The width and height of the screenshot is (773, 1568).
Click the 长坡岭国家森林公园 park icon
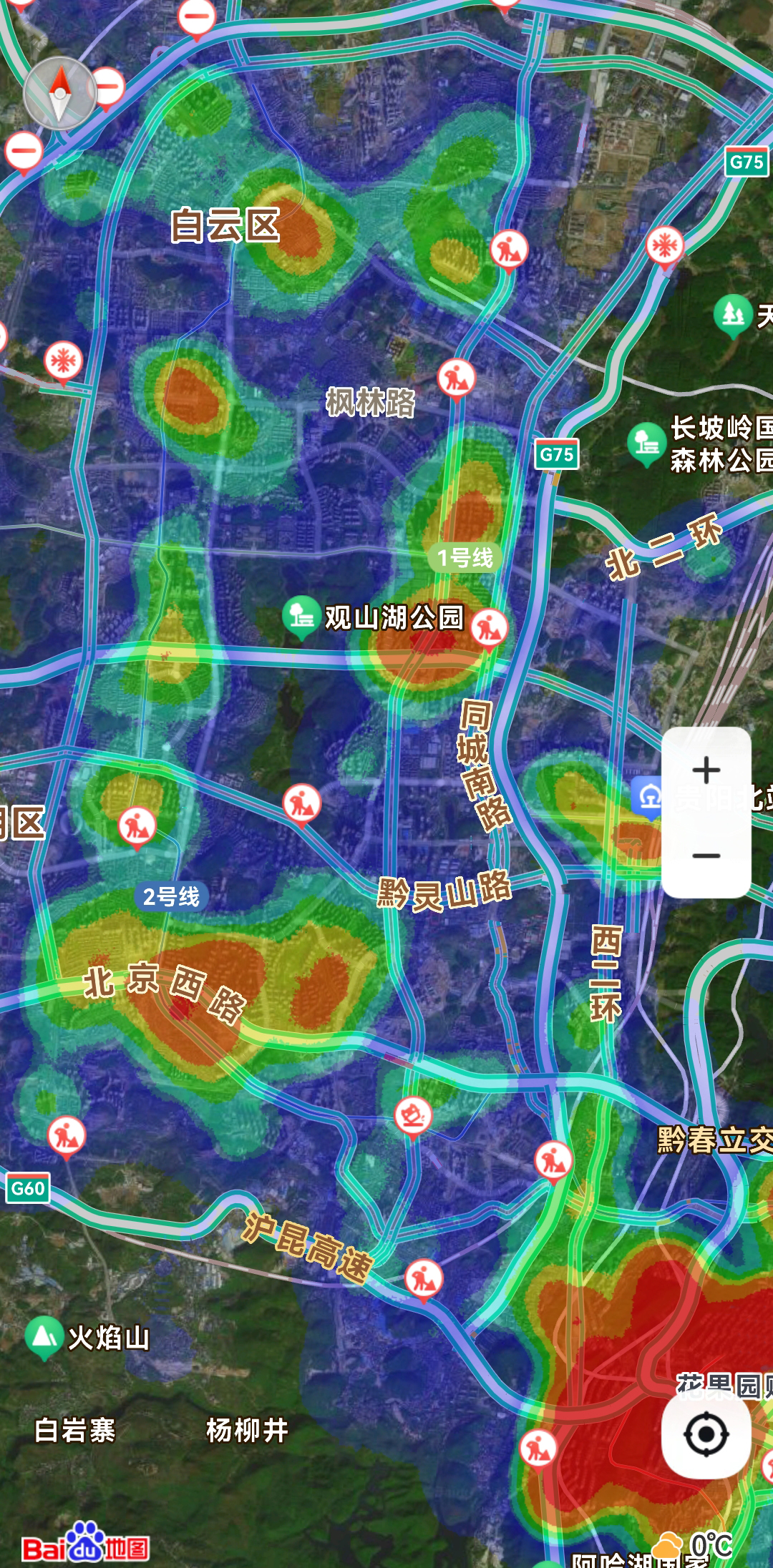(646, 441)
